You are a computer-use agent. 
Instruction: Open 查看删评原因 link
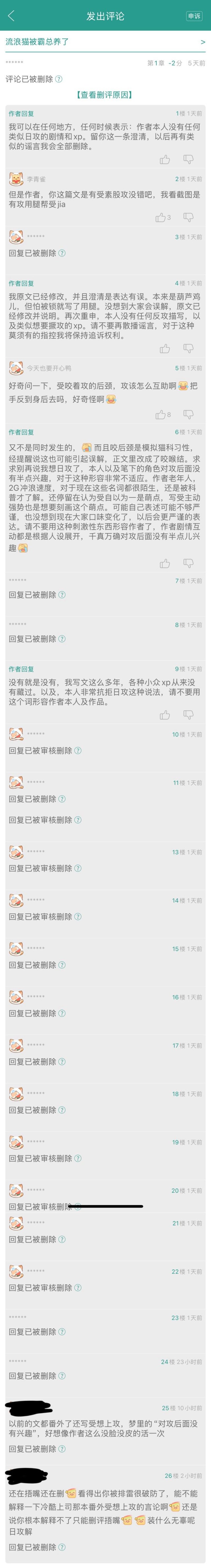click(x=105, y=95)
